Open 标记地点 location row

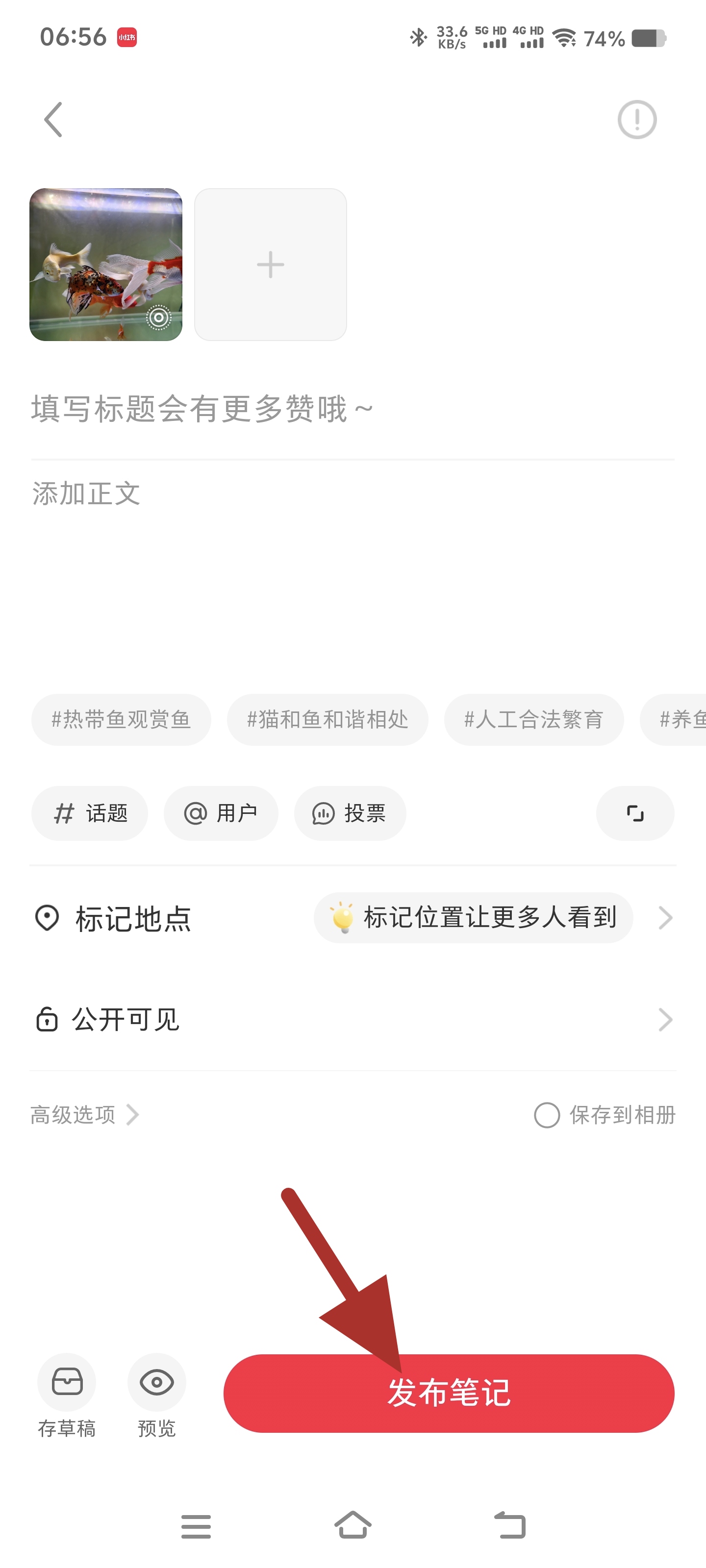click(353, 918)
